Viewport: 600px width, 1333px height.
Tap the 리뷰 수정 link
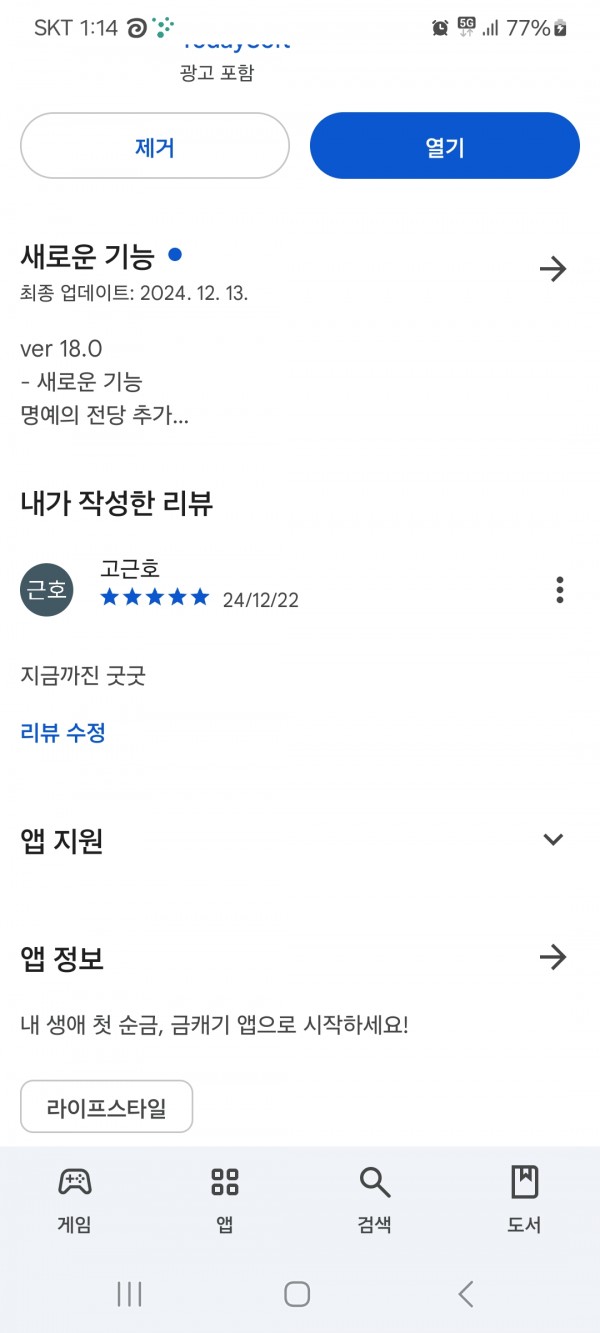click(x=63, y=733)
